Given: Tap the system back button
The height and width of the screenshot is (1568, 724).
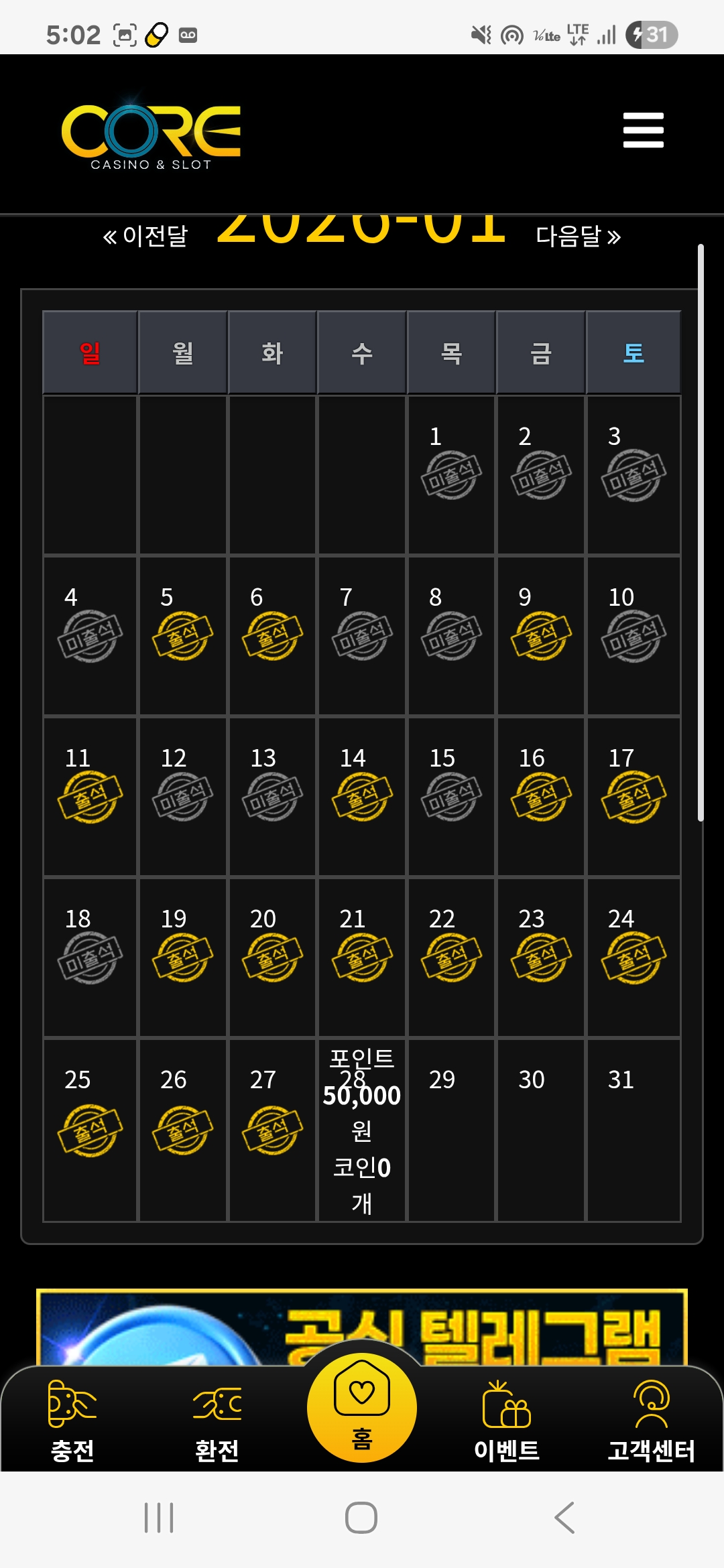Looking at the screenshot, I should (x=564, y=1518).
